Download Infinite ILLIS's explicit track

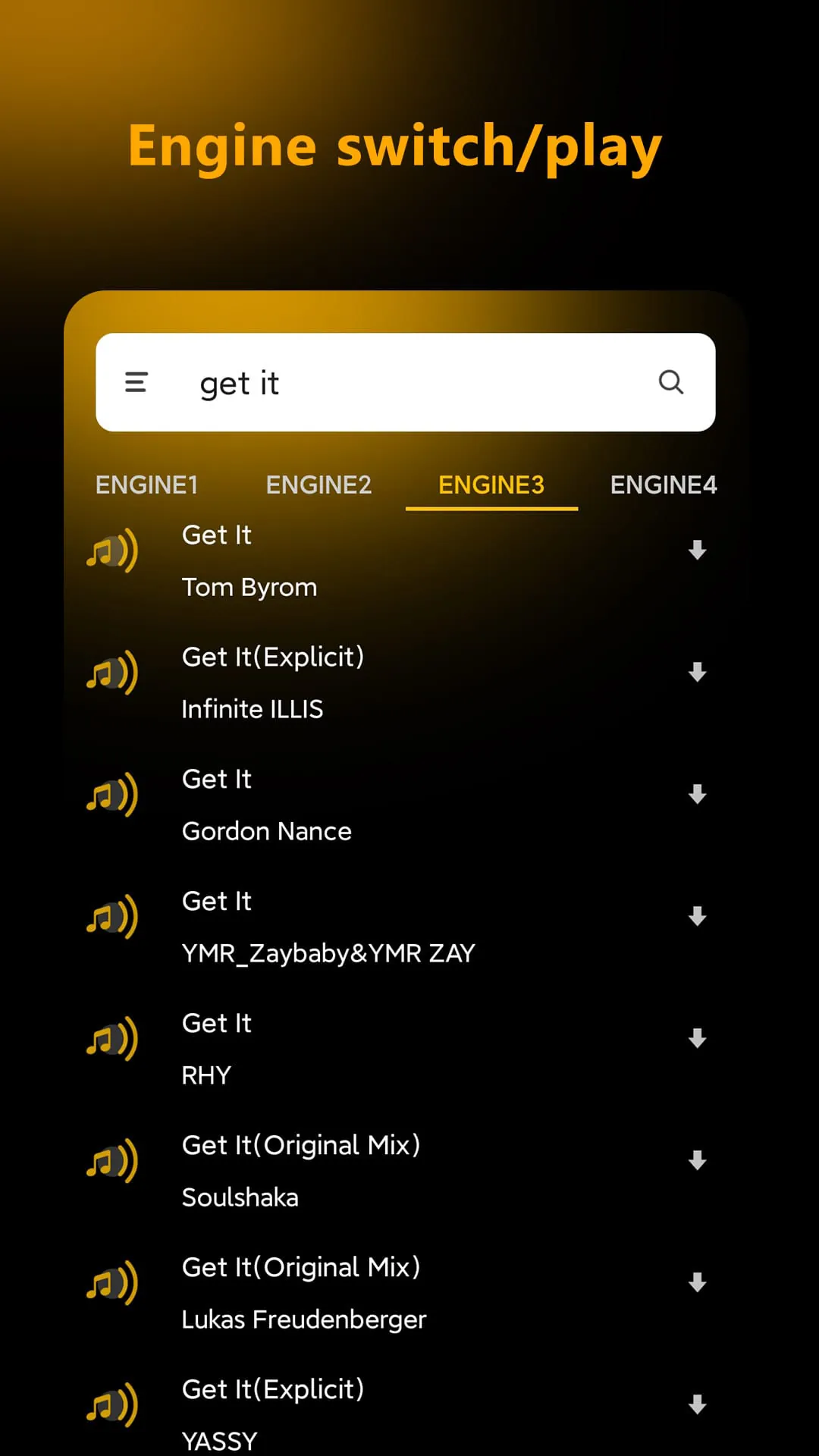[x=697, y=673]
